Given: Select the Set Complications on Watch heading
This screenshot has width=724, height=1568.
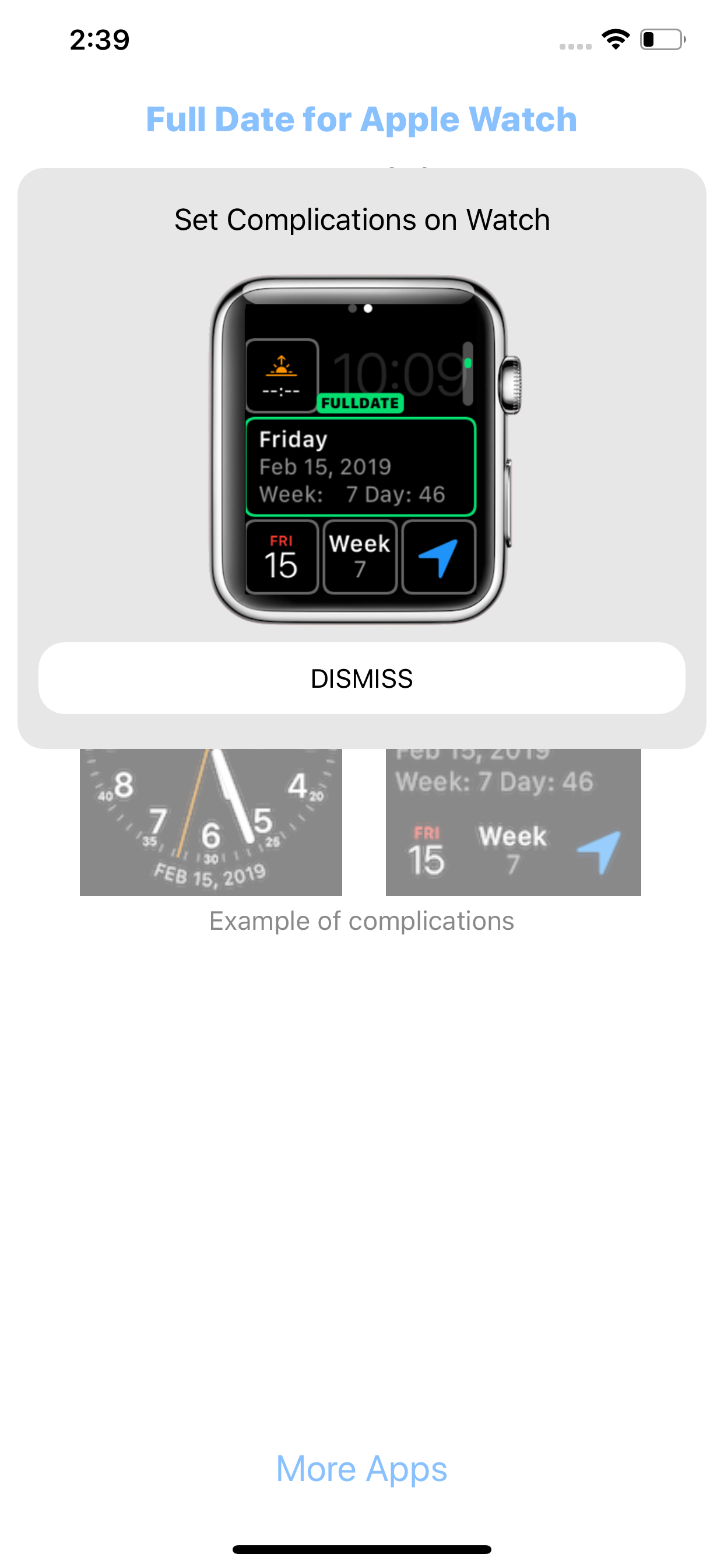Looking at the screenshot, I should pos(361,220).
